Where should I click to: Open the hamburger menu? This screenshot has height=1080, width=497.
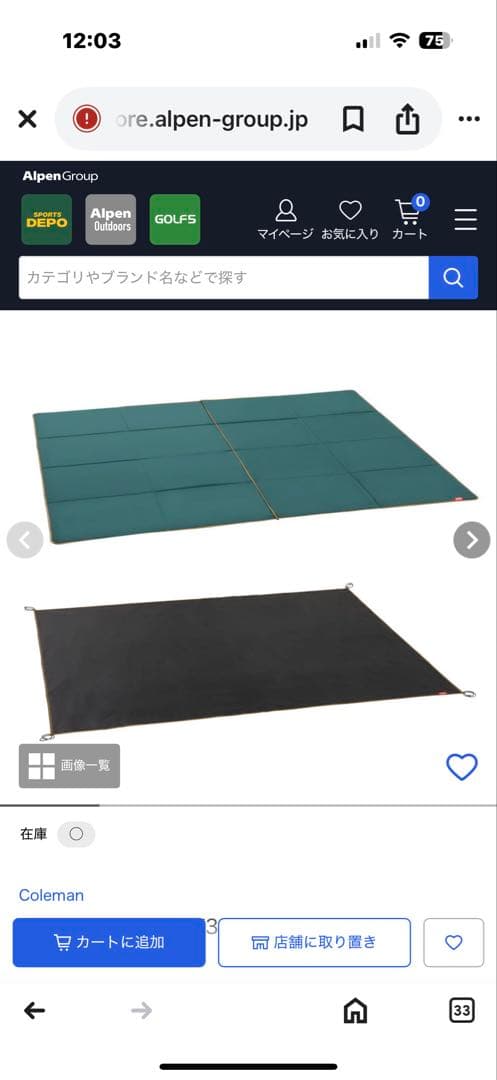[x=466, y=219]
